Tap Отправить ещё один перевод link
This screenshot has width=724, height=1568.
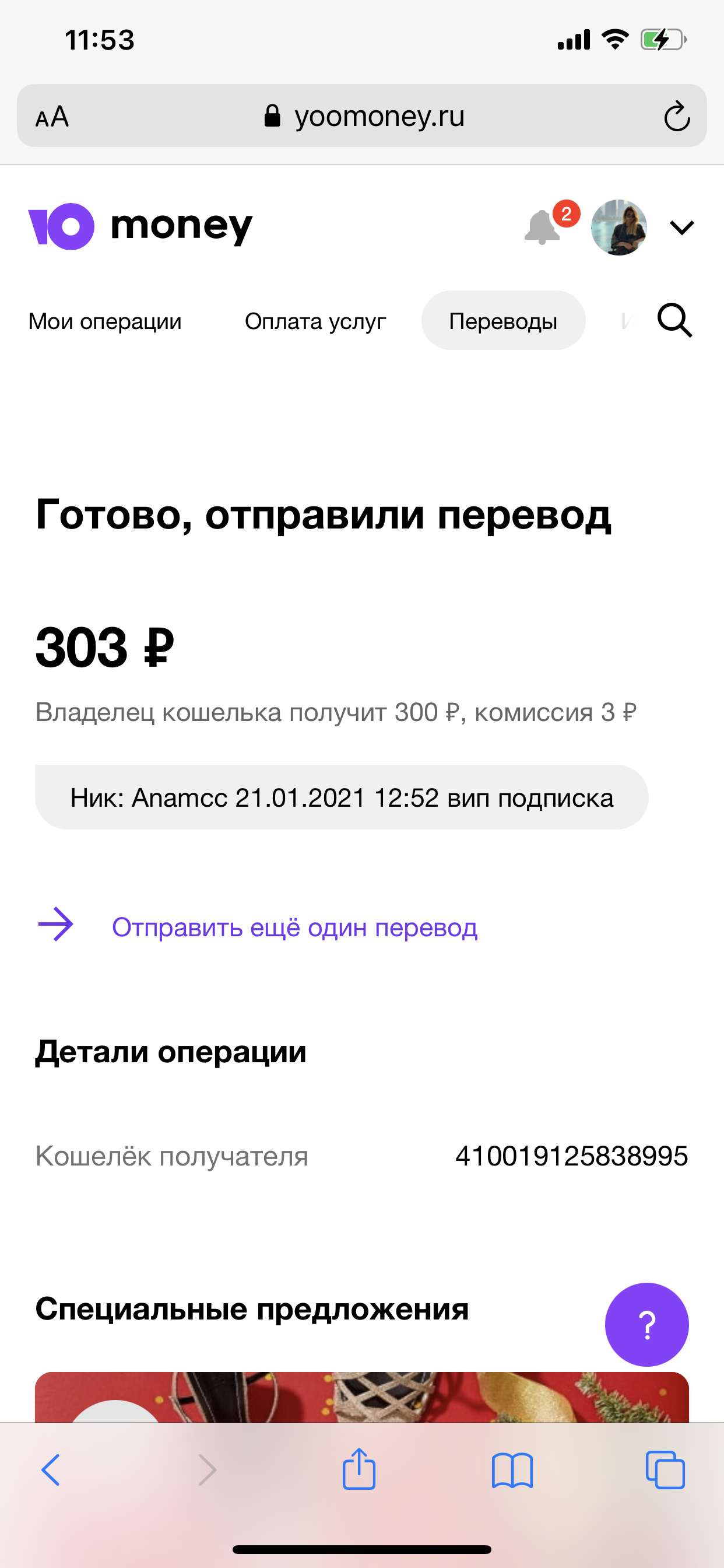tap(294, 927)
